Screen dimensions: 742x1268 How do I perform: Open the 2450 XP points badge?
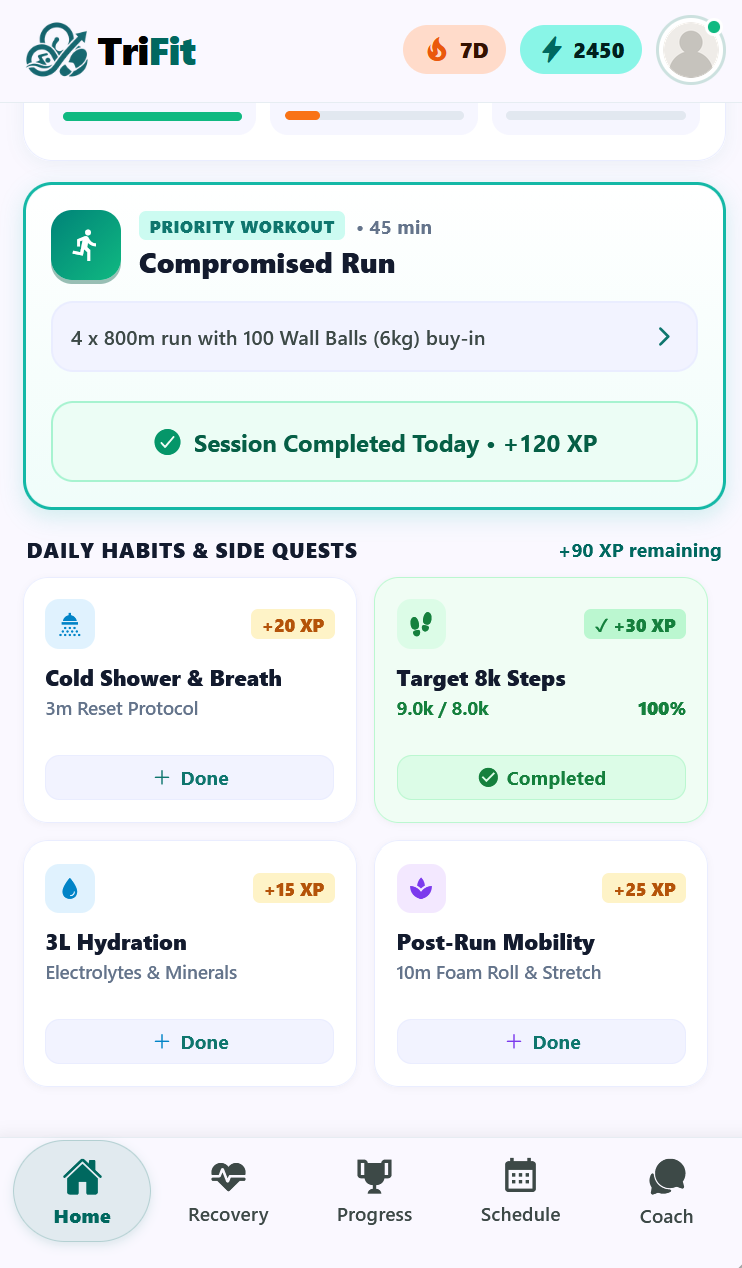click(581, 50)
